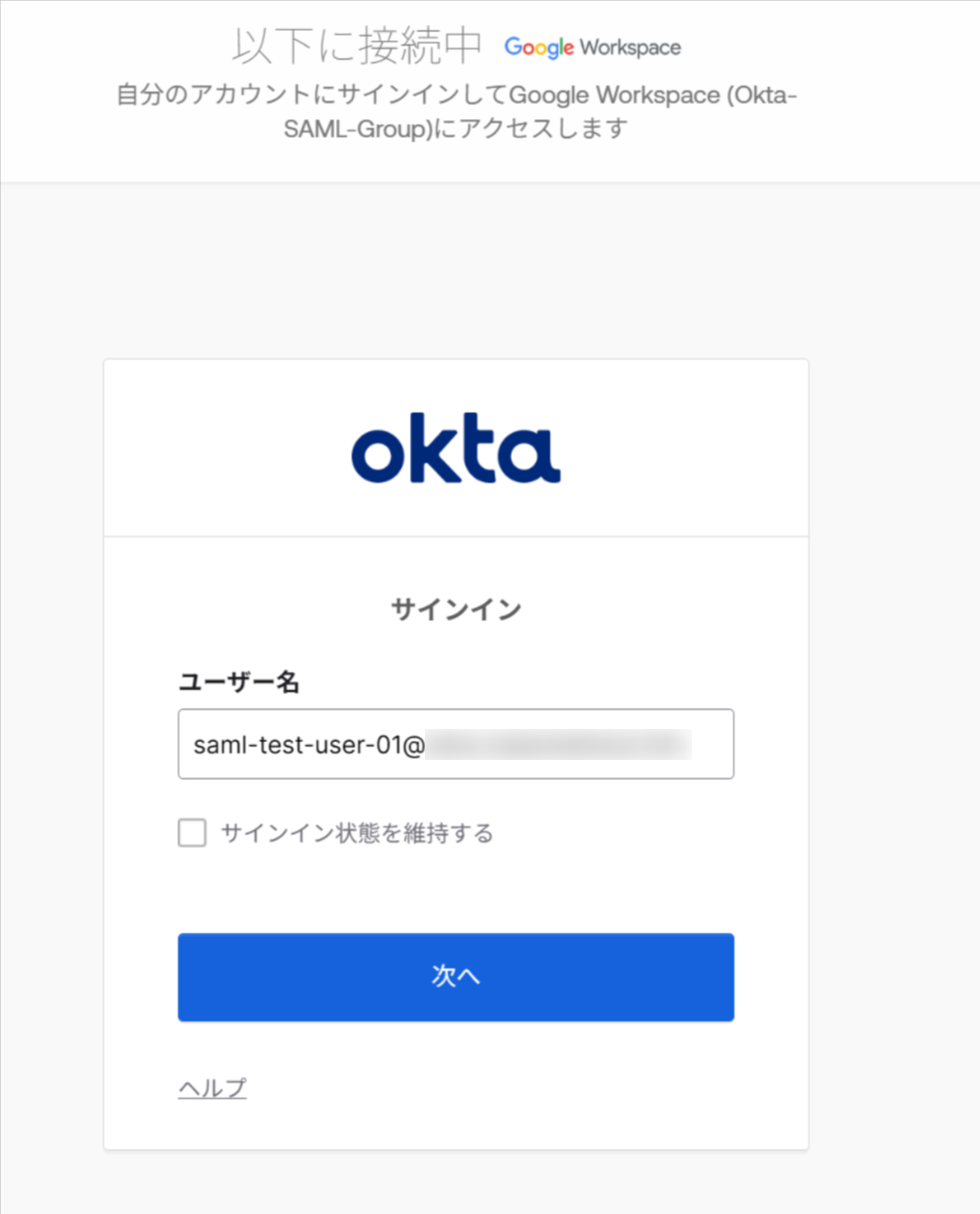Click the Okta logo on the sign-in card
The height and width of the screenshot is (1214, 980).
coord(456,448)
